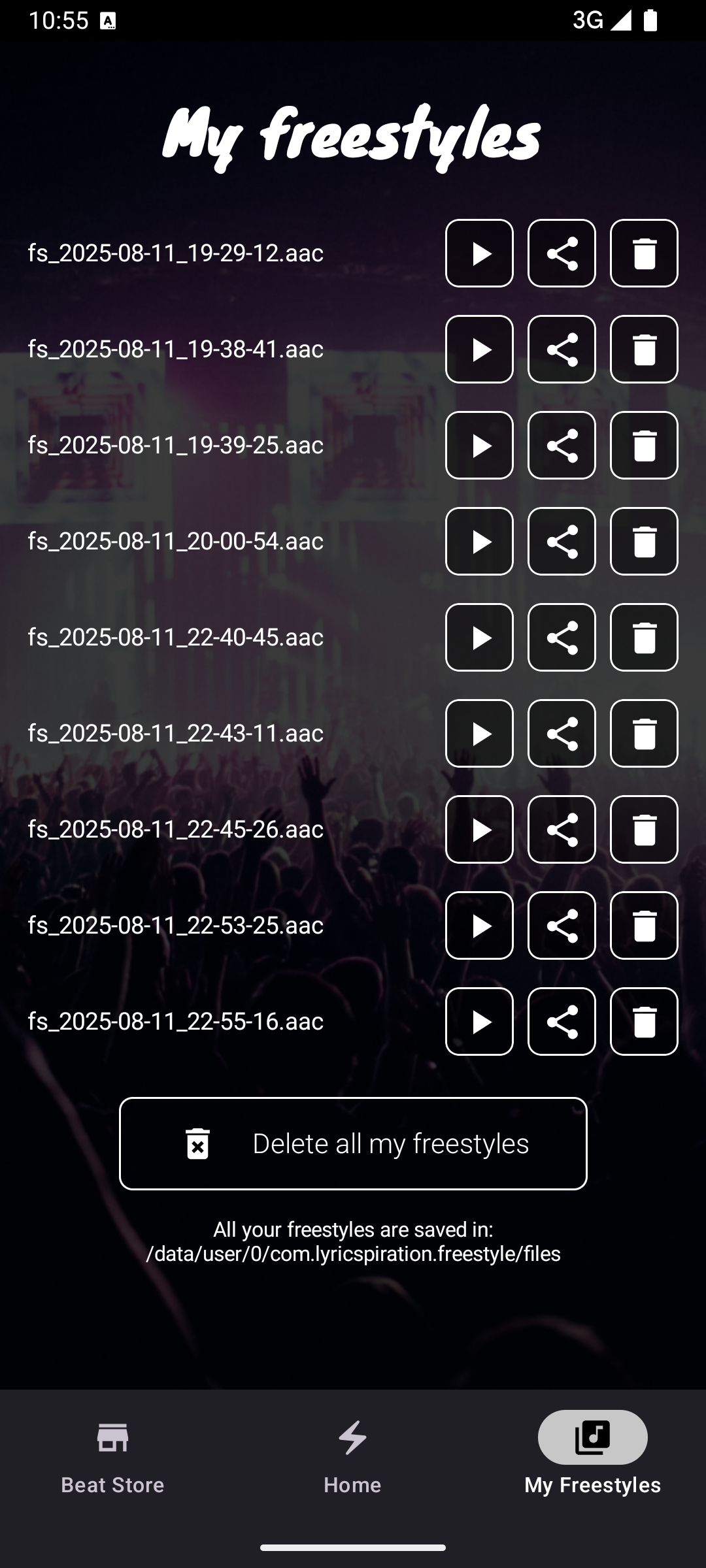The image size is (706, 1568).
Task: Share the 22-45-26 freestyle
Action: [x=562, y=830]
